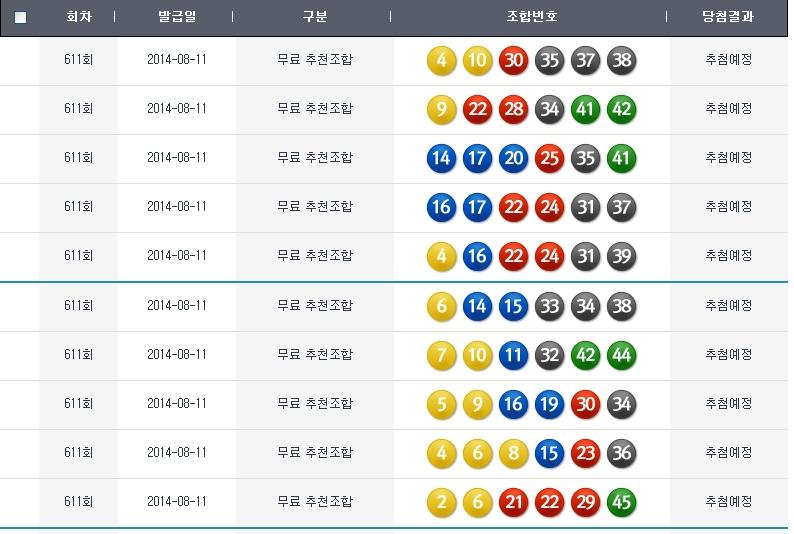The width and height of the screenshot is (794, 534).
Task: Check the select-all checkbox in table header
Action: pos(21,17)
